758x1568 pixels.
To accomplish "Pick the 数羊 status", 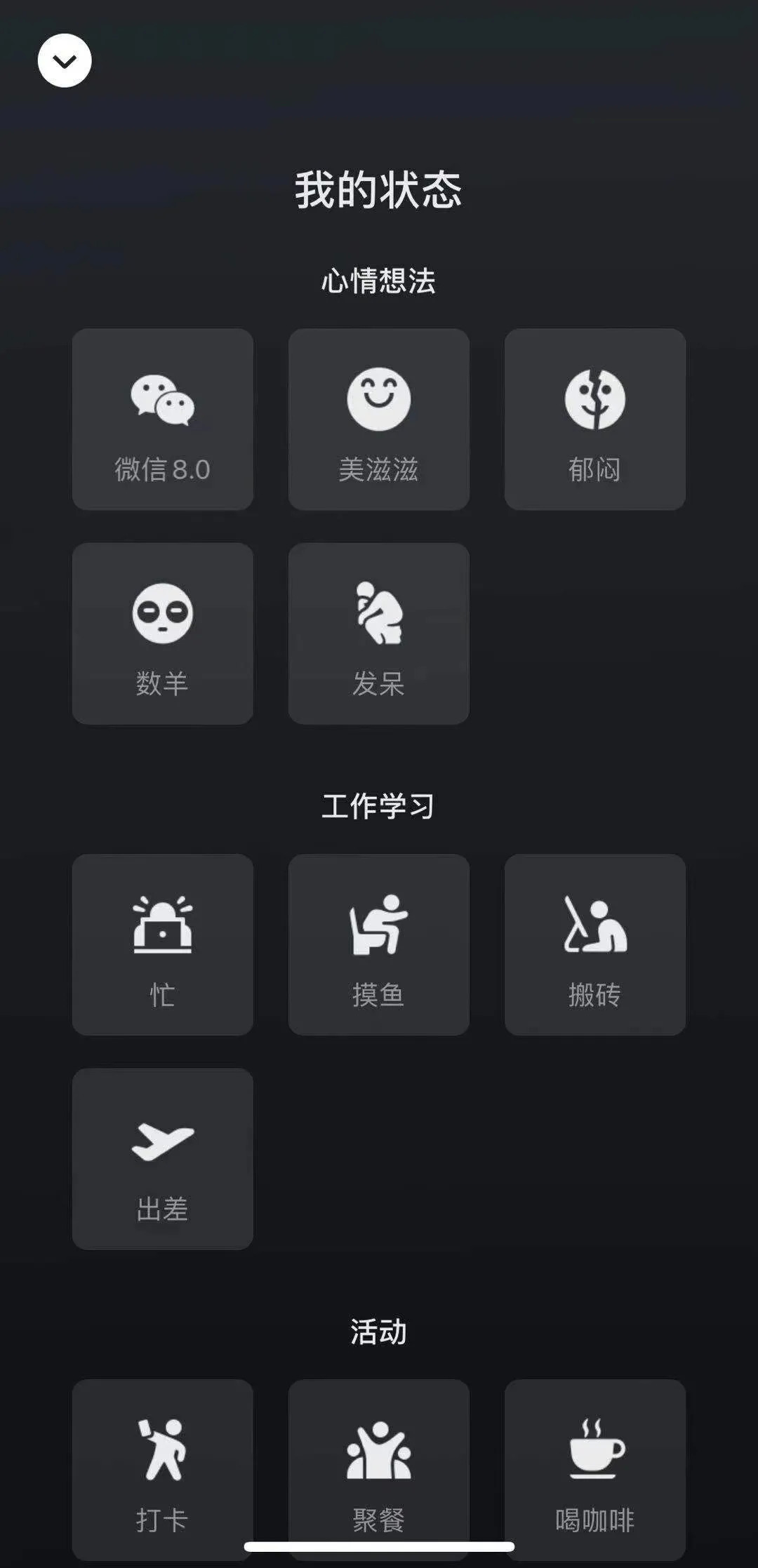I will pyautogui.click(x=162, y=634).
